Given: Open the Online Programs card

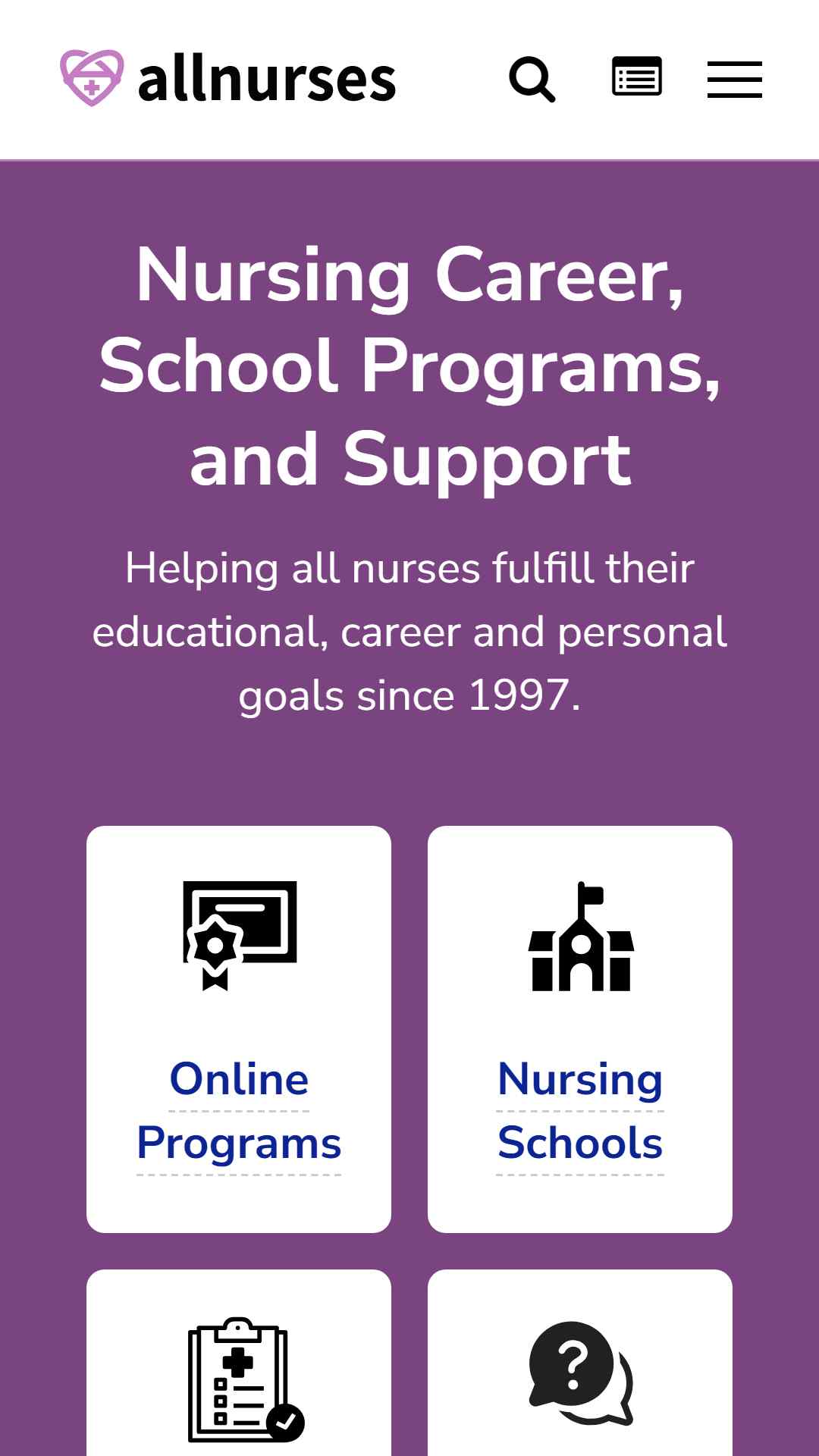Looking at the screenshot, I should [239, 1029].
